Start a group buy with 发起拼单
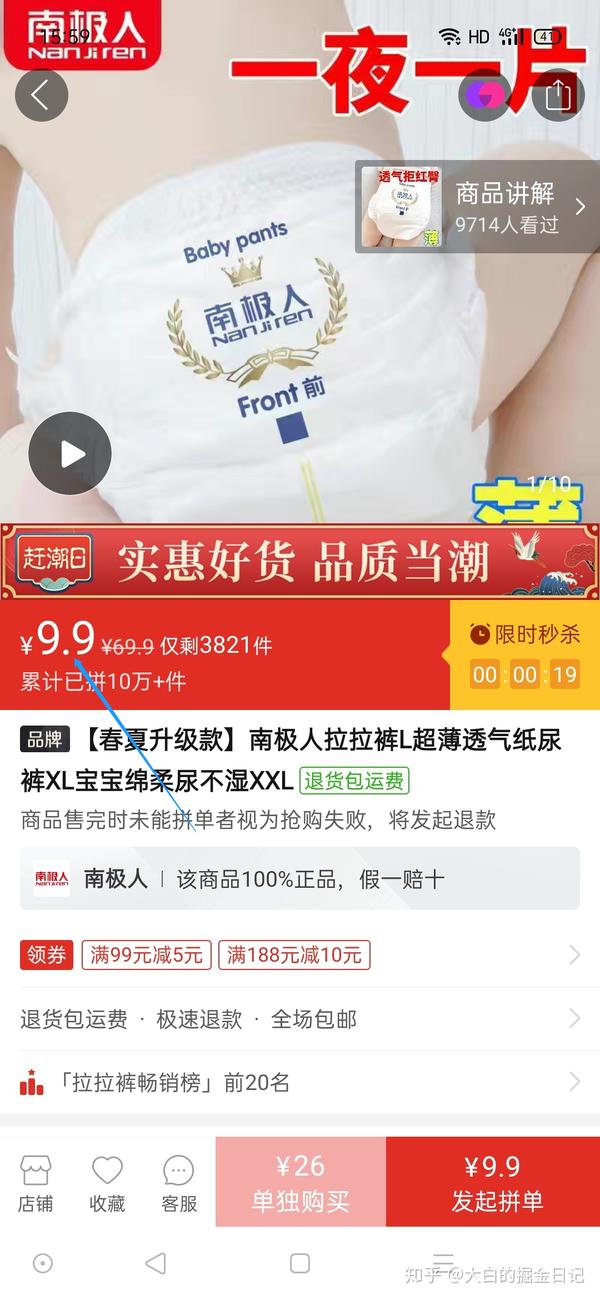 pyautogui.click(x=493, y=1184)
